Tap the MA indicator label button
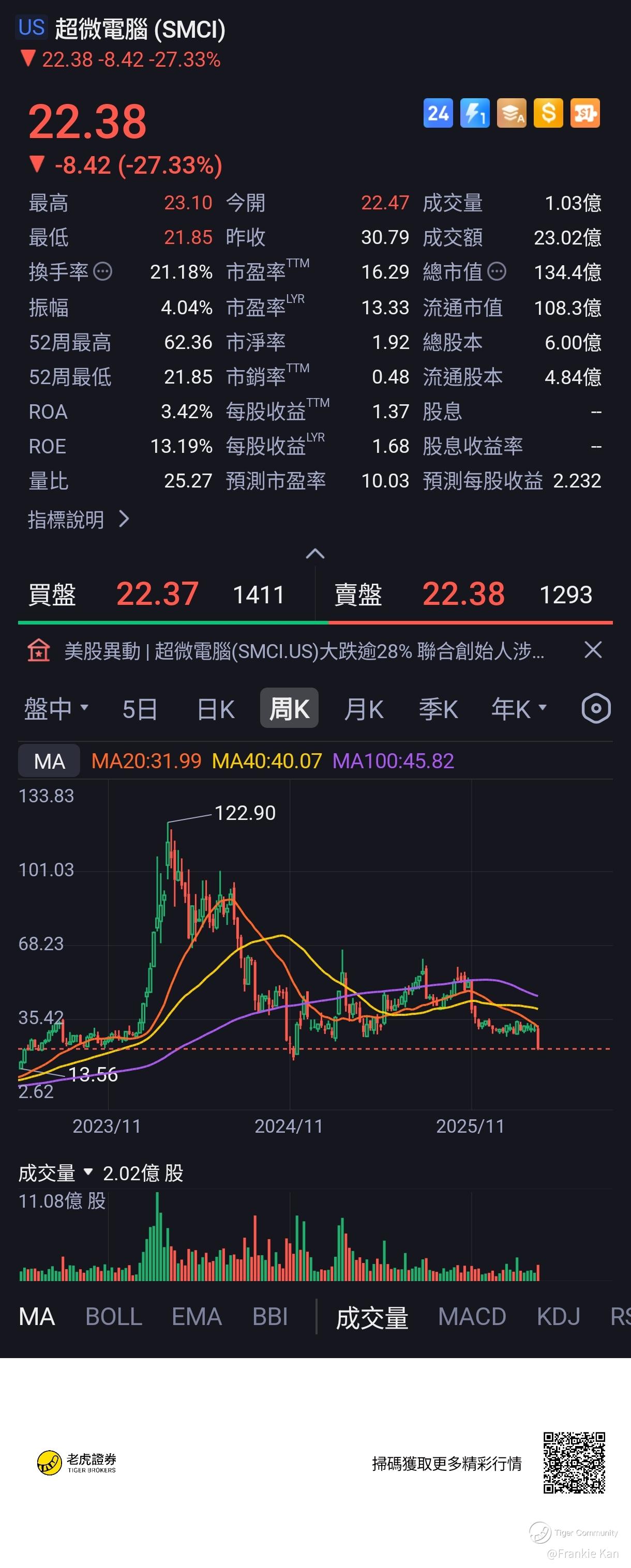The width and height of the screenshot is (631, 1568). tap(49, 761)
